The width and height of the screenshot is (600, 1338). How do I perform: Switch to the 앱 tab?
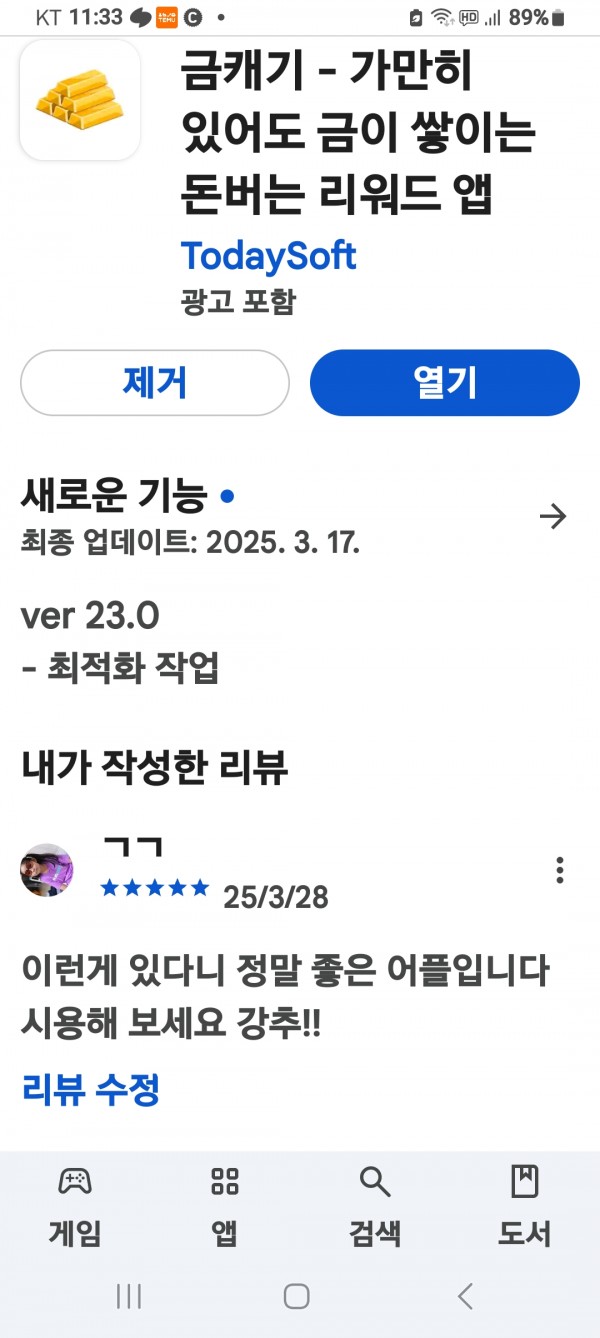[x=225, y=1206]
